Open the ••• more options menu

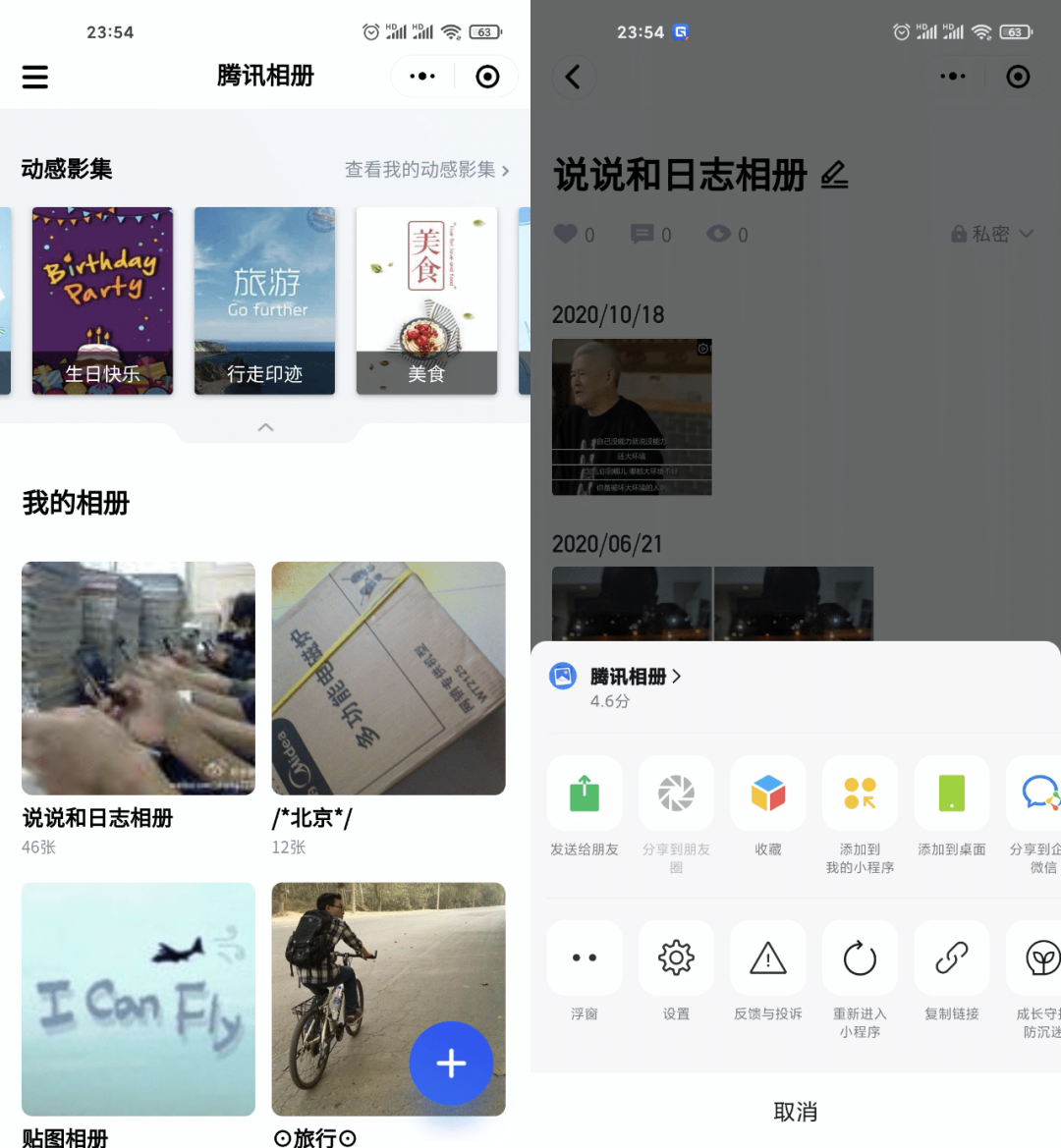point(421,77)
